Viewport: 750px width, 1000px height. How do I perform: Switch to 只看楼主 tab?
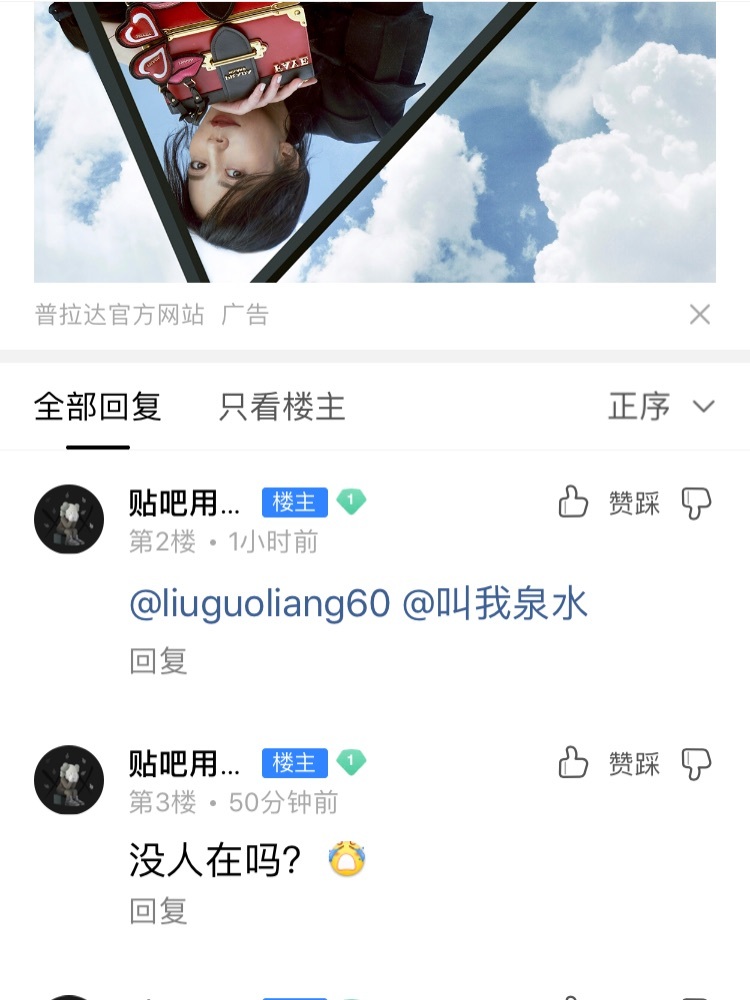coord(282,407)
